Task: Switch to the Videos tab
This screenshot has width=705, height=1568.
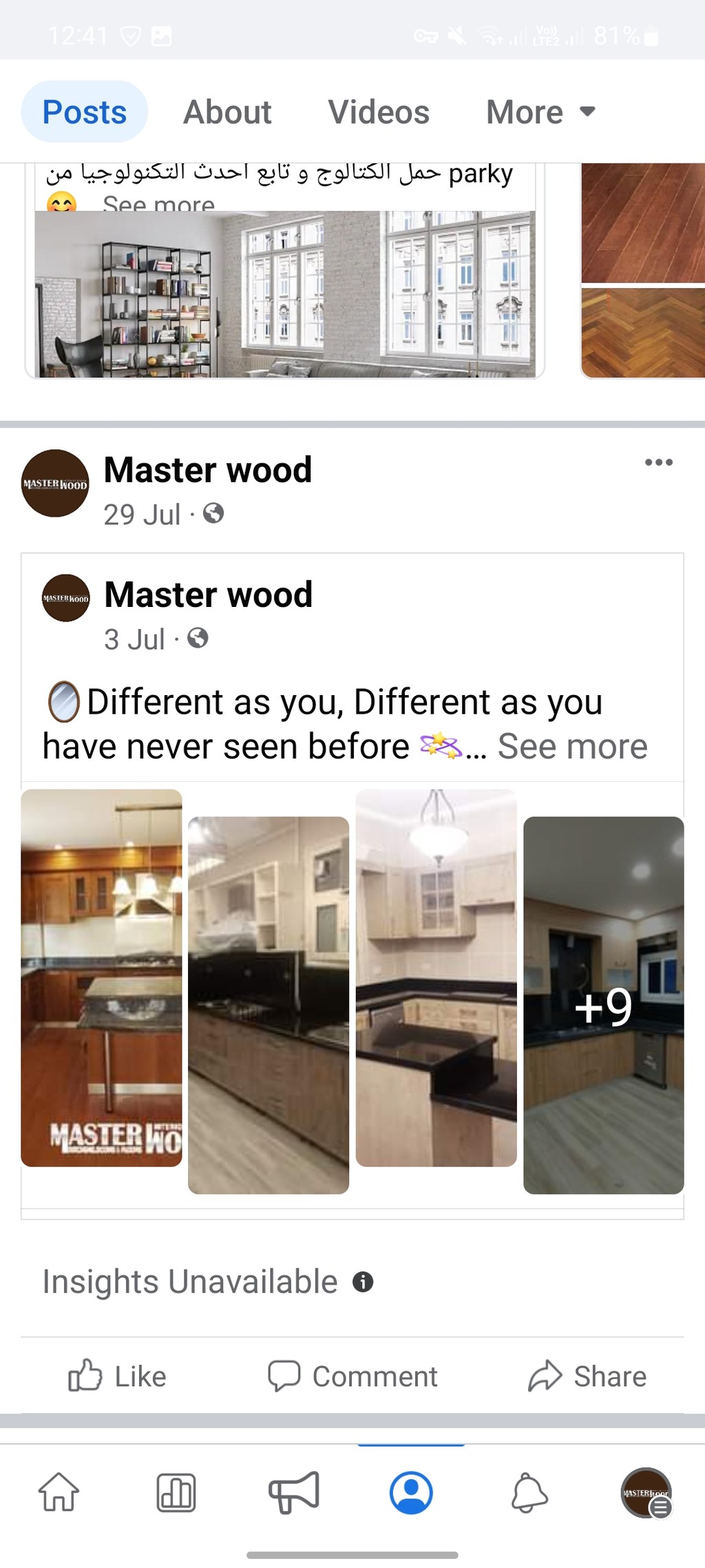Action: [x=379, y=112]
